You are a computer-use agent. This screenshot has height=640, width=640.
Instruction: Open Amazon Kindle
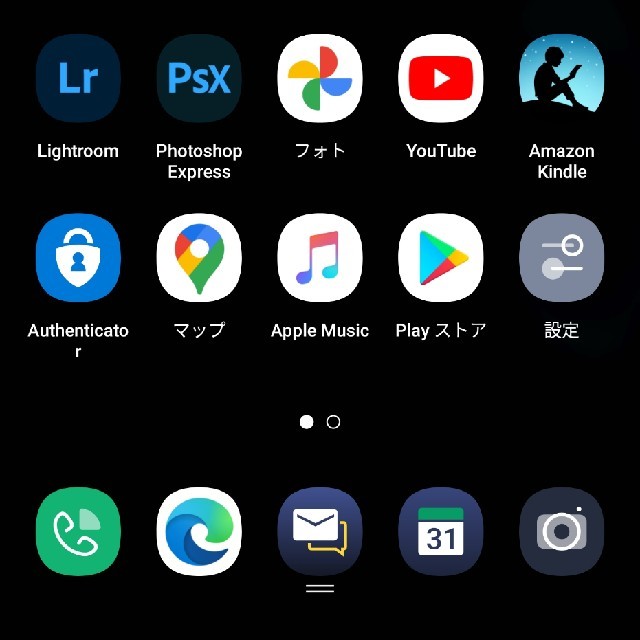tap(562, 78)
